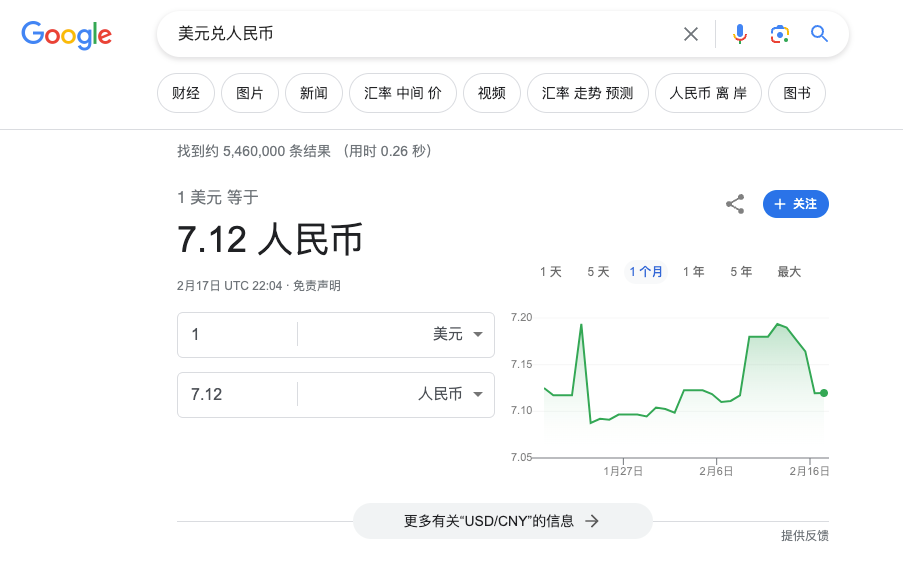The image size is (903, 578).
Task: Show the 1 天 chart range
Action: pyautogui.click(x=551, y=272)
